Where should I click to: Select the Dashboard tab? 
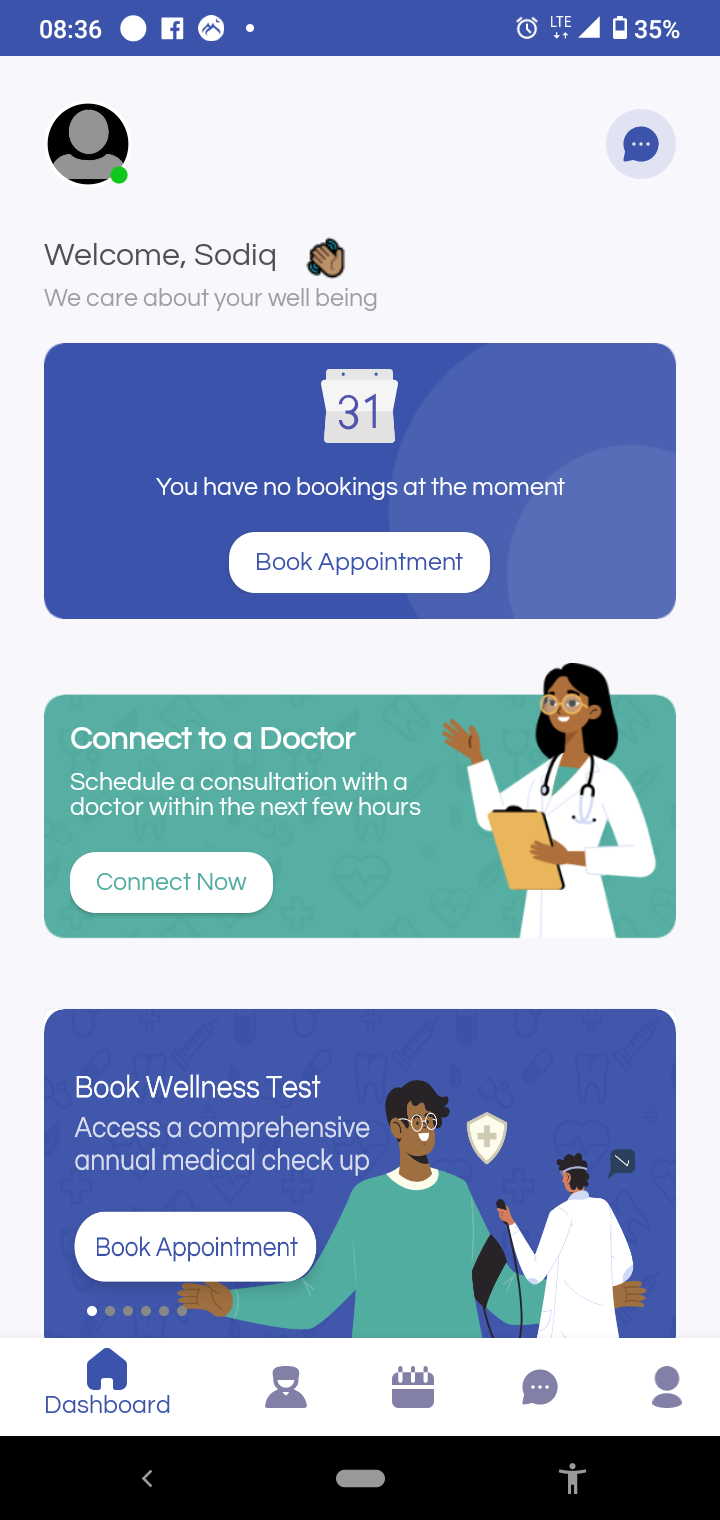click(x=107, y=1383)
